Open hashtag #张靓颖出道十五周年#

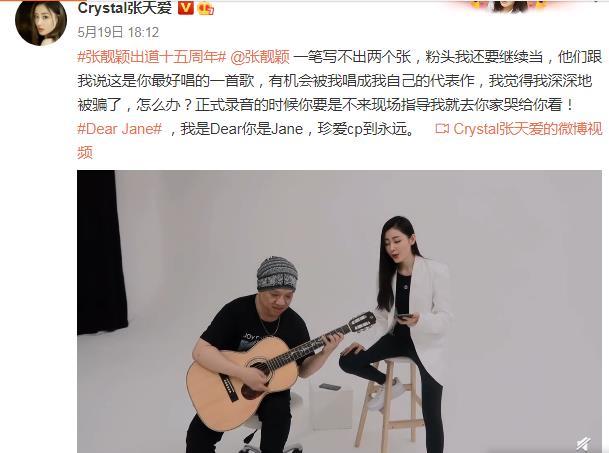click(151, 58)
